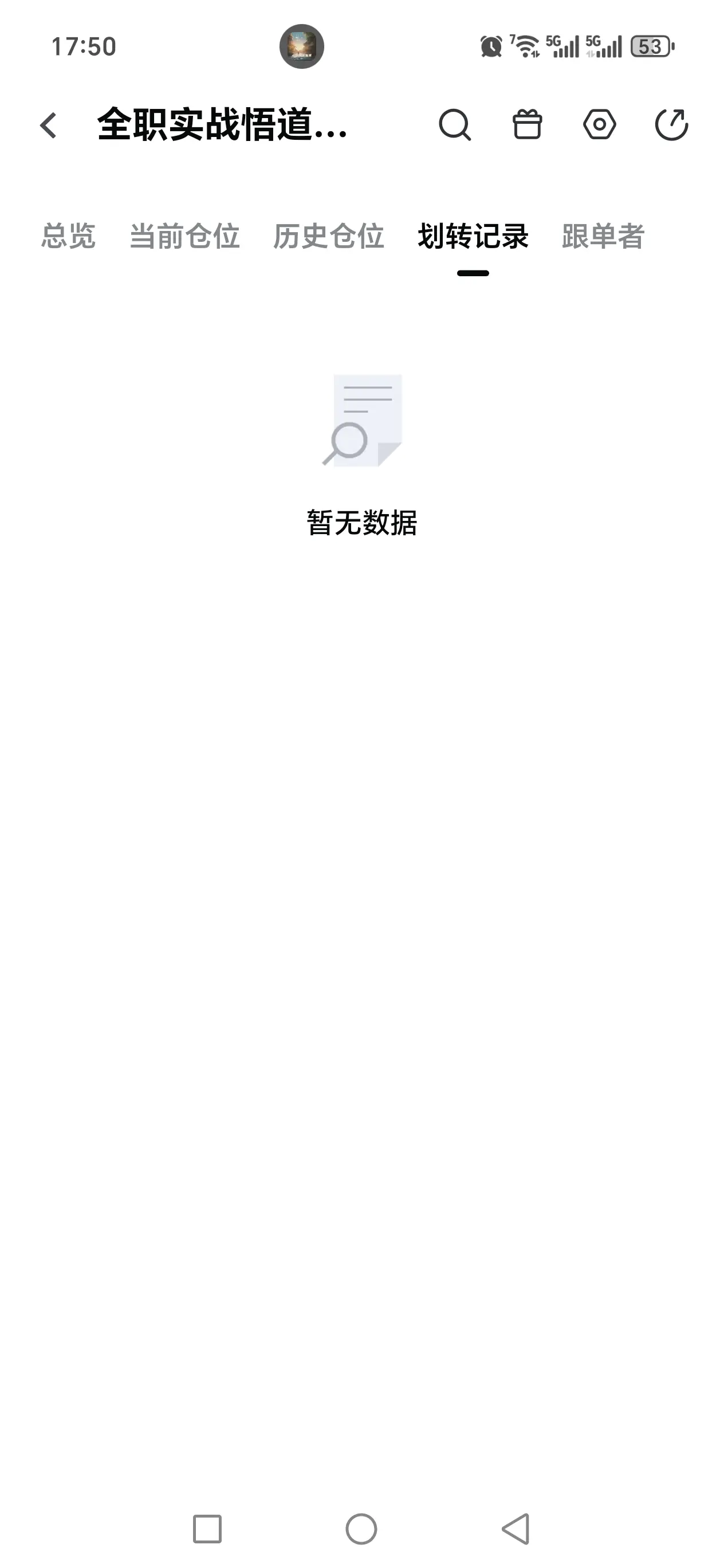View the 跟单者 tab
This screenshot has height=1568, width=724.
(x=603, y=237)
